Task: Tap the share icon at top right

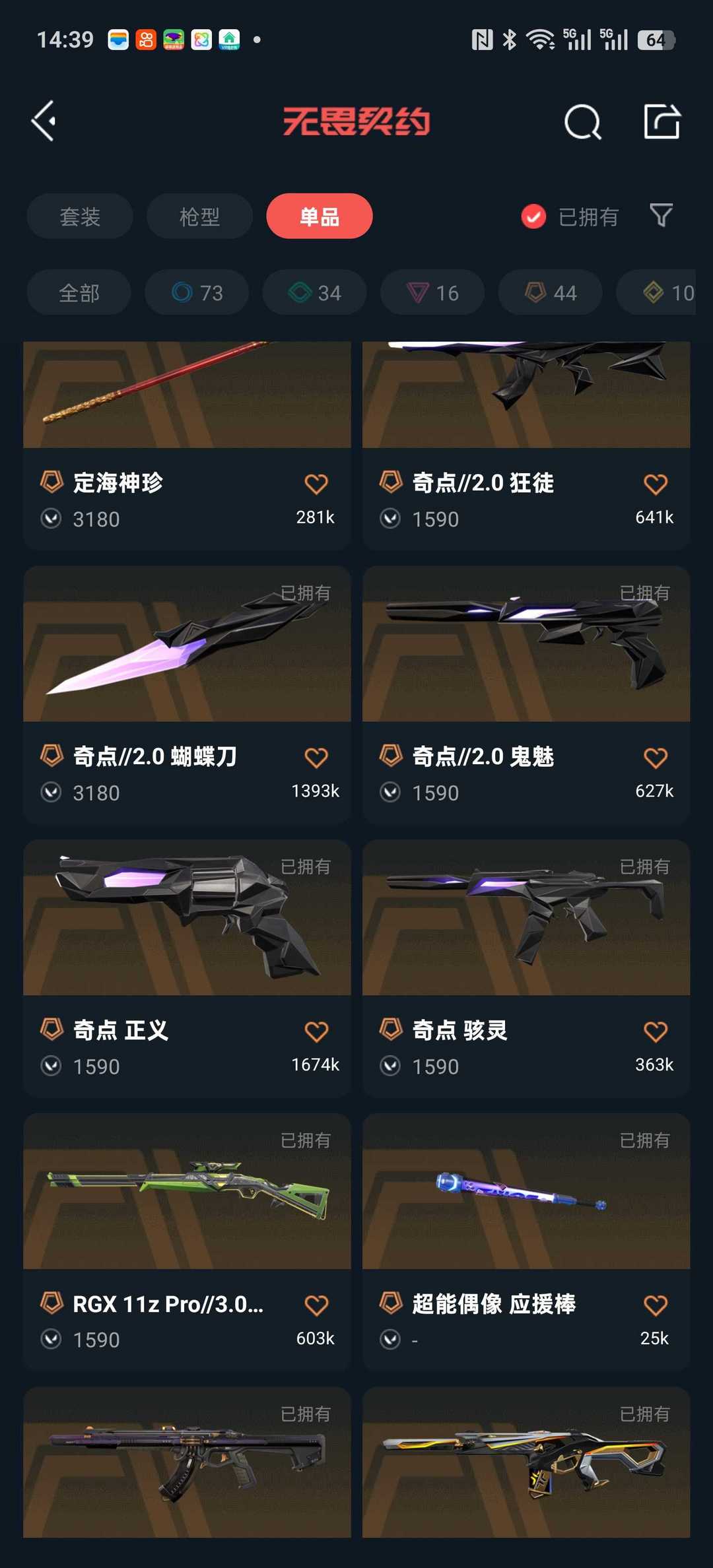Action: click(662, 121)
